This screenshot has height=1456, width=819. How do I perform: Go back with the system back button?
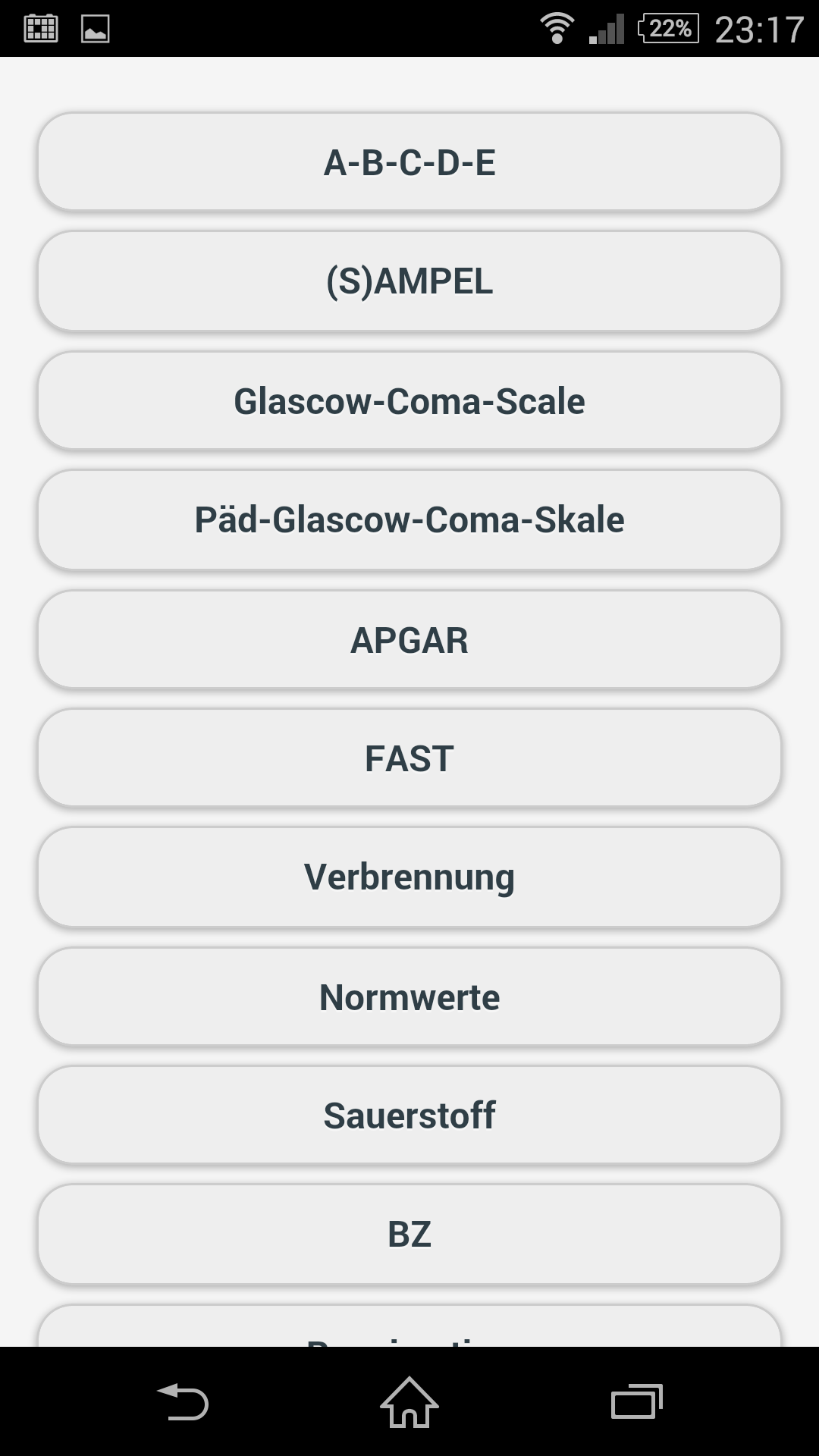coord(183,1401)
